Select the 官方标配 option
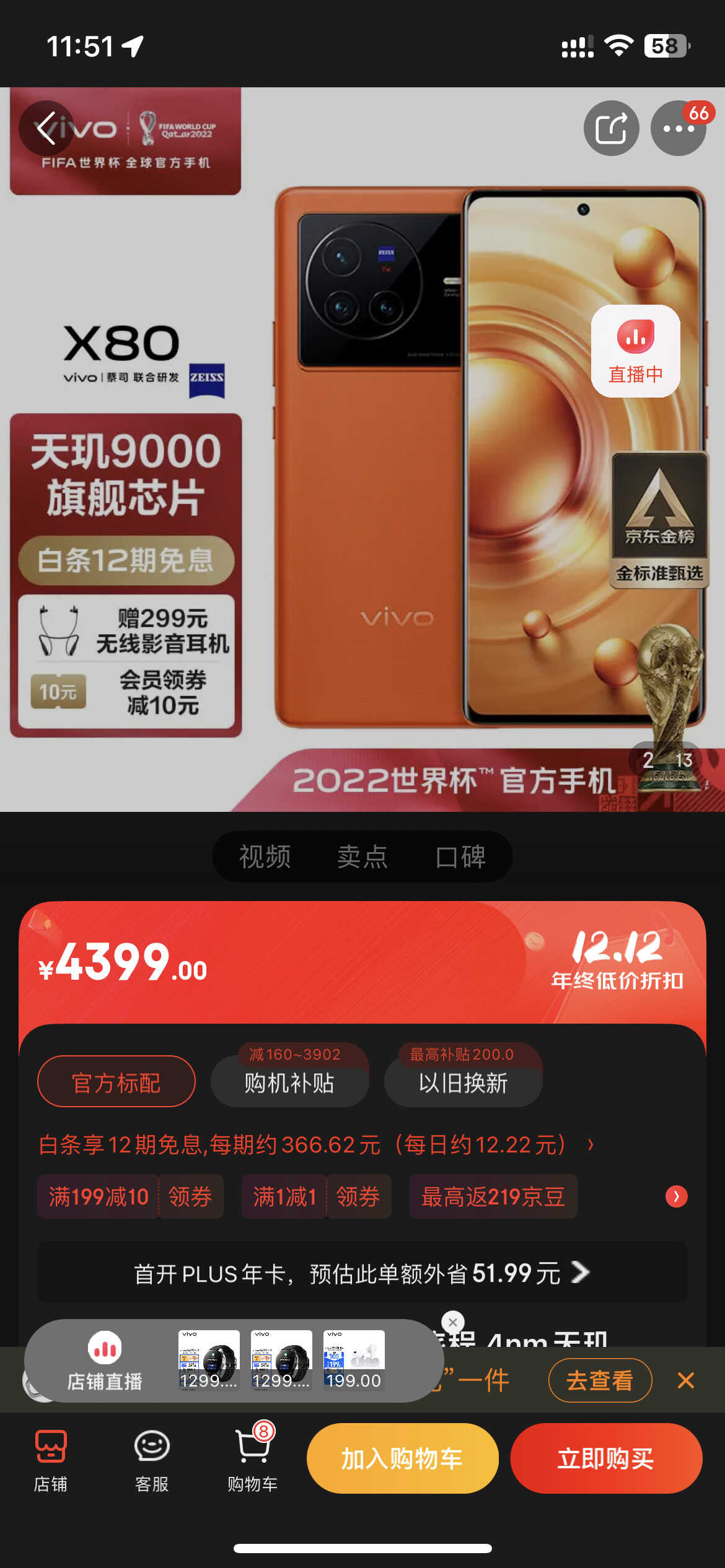The width and height of the screenshot is (725, 1568). pyautogui.click(x=116, y=1082)
